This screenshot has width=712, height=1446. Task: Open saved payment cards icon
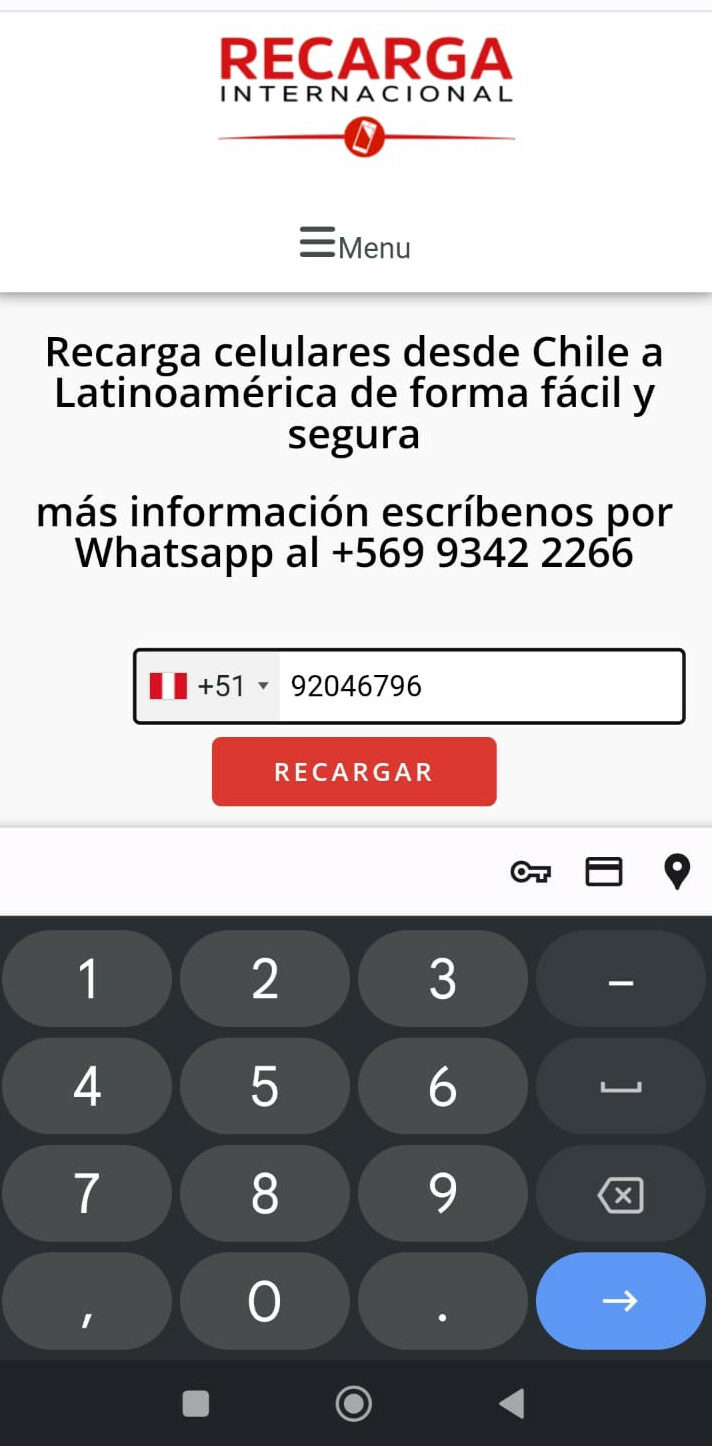[x=603, y=872]
